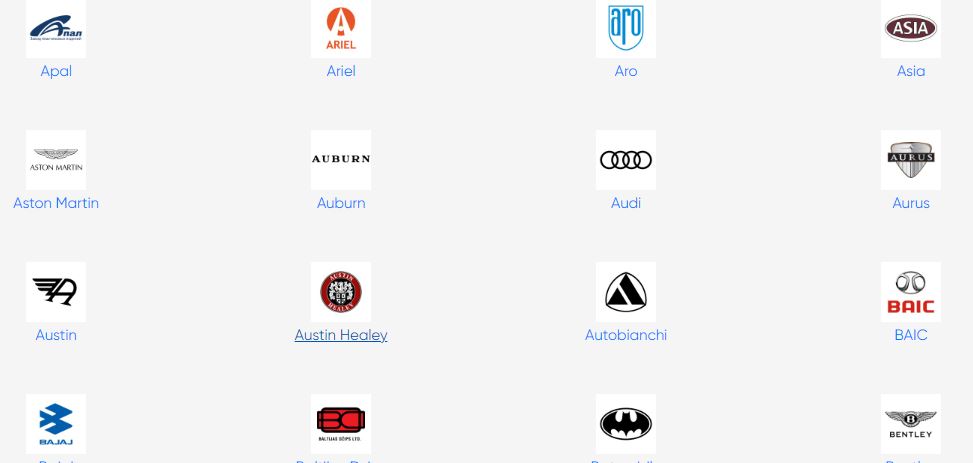Image resolution: width=973 pixels, height=463 pixels.
Task: Select the Ariel car brand
Action: (341, 71)
